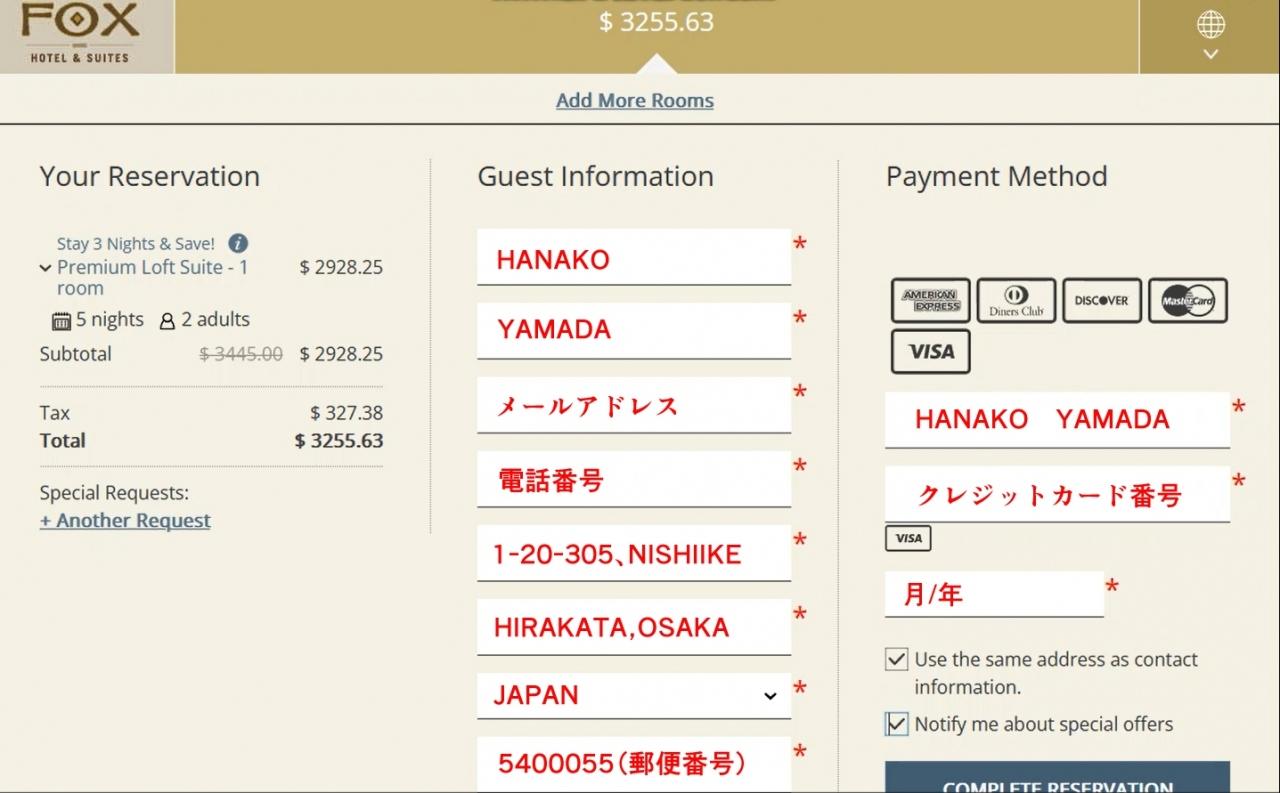Image resolution: width=1280 pixels, height=793 pixels.
Task: Tap the Add More Rooms link
Action: click(635, 100)
